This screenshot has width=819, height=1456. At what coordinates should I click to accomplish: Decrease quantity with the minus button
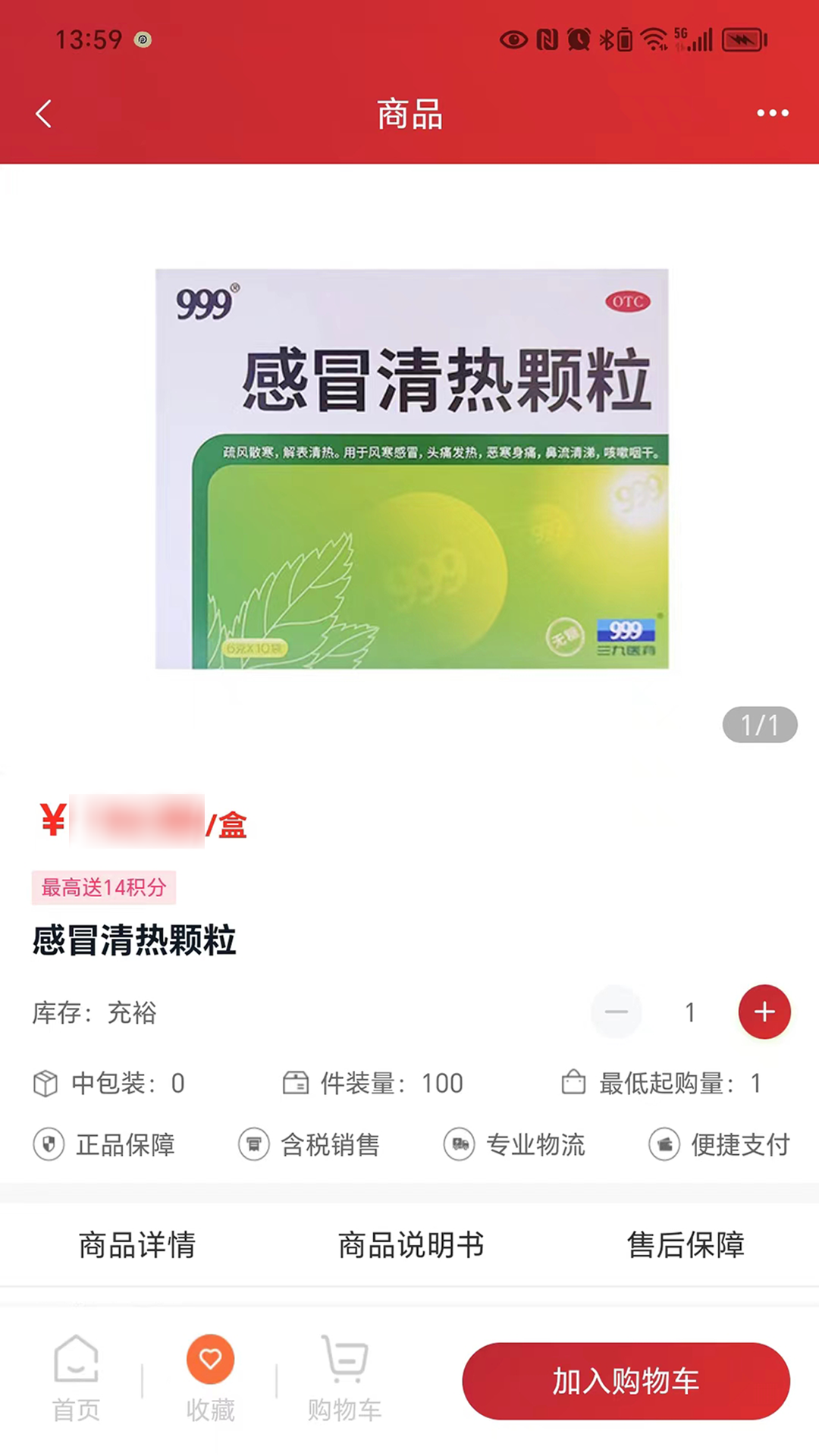(x=616, y=1012)
